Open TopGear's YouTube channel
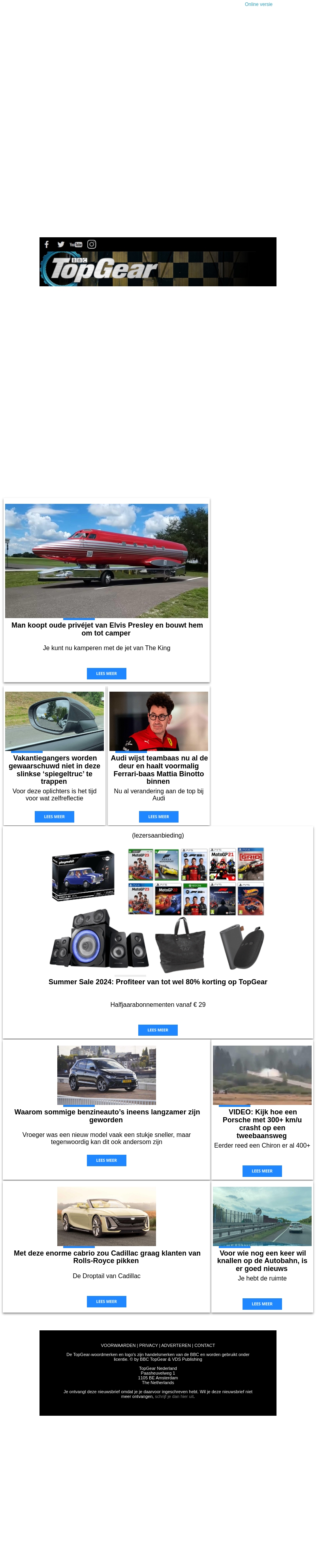316x1568 pixels. 76,244
